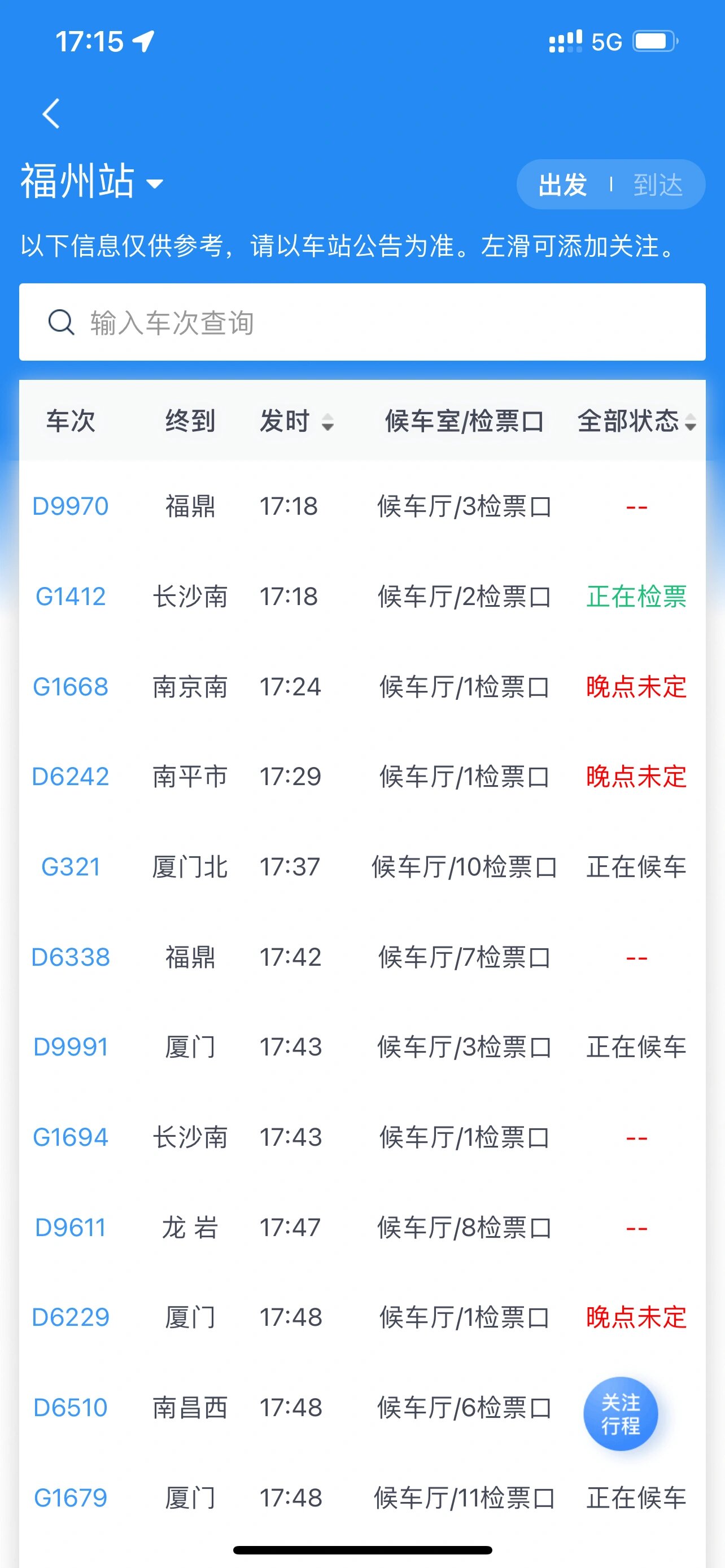Viewport: 725px width, 1568px height.
Task: Tap the back arrow to return
Action: click(x=51, y=113)
